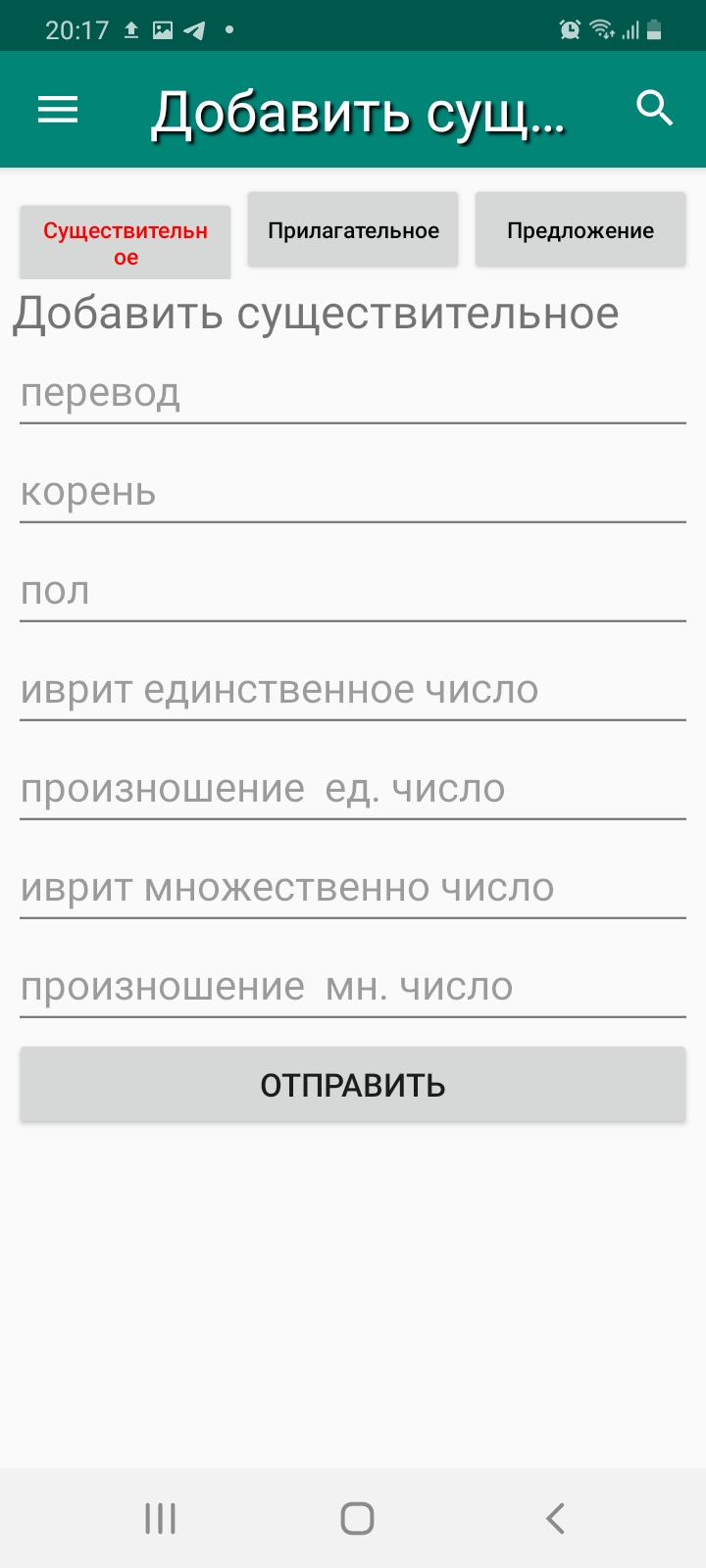Tap the произношение мн. число field
The height and width of the screenshot is (1568, 706).
pyautogui.click(x=353, y=988)
